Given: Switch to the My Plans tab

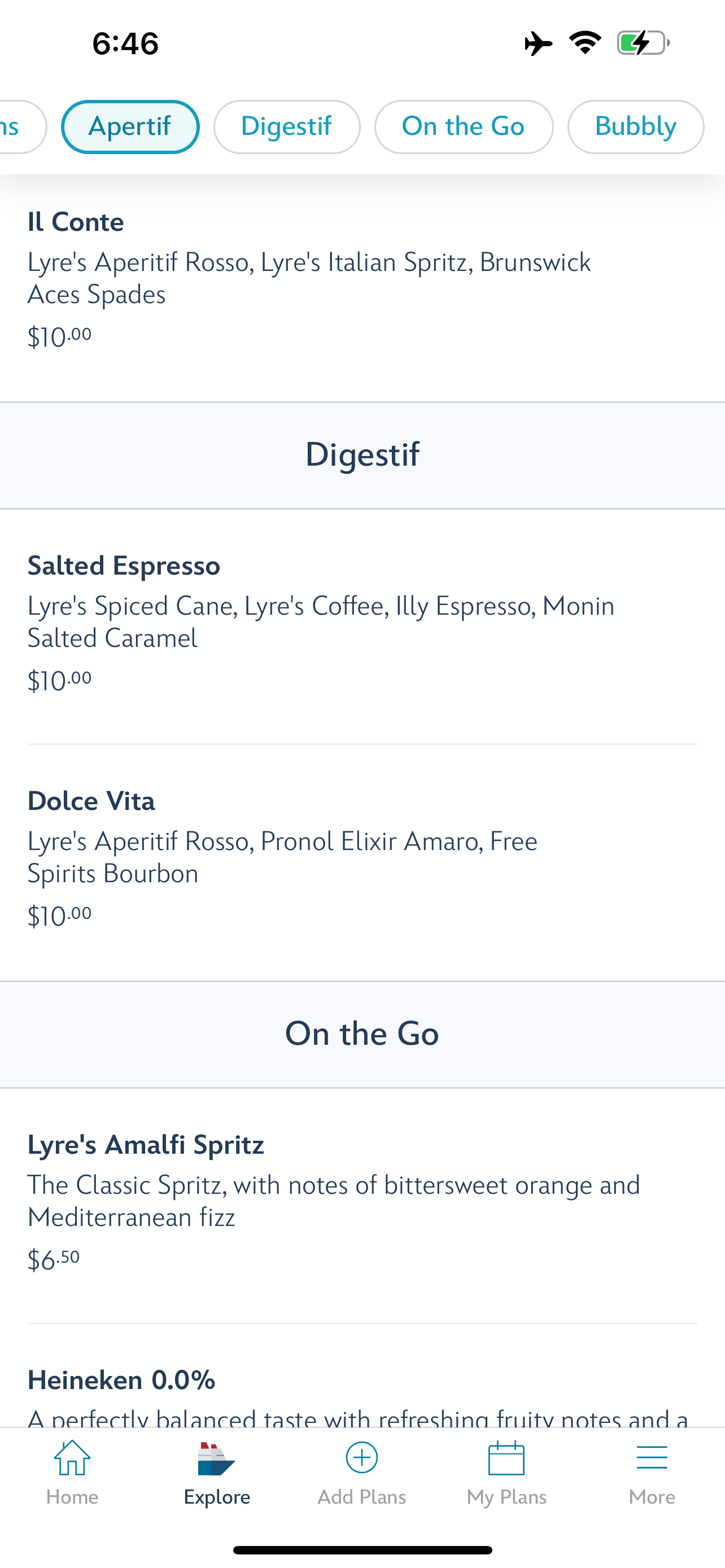Looking at the screenshot, I should 506,1472.
